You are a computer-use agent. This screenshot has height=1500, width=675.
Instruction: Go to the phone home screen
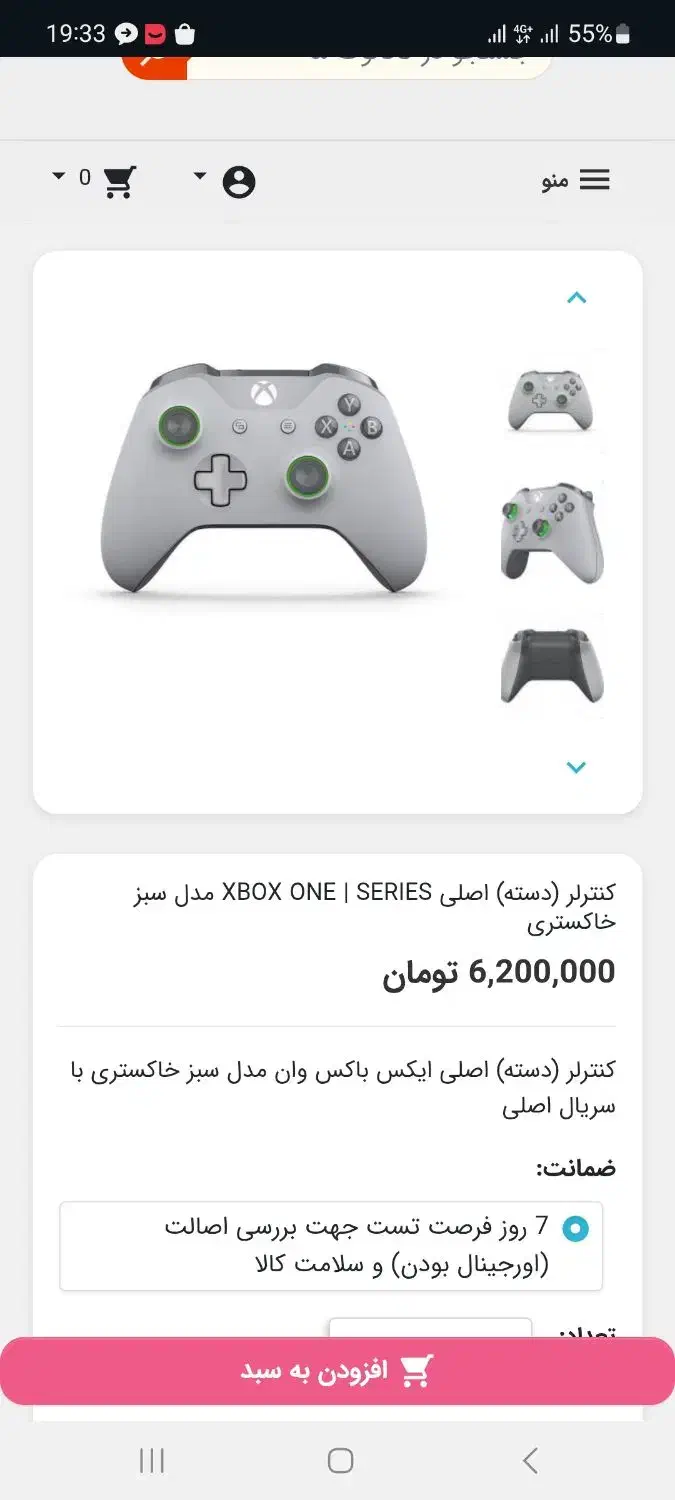coord(340,1460)
